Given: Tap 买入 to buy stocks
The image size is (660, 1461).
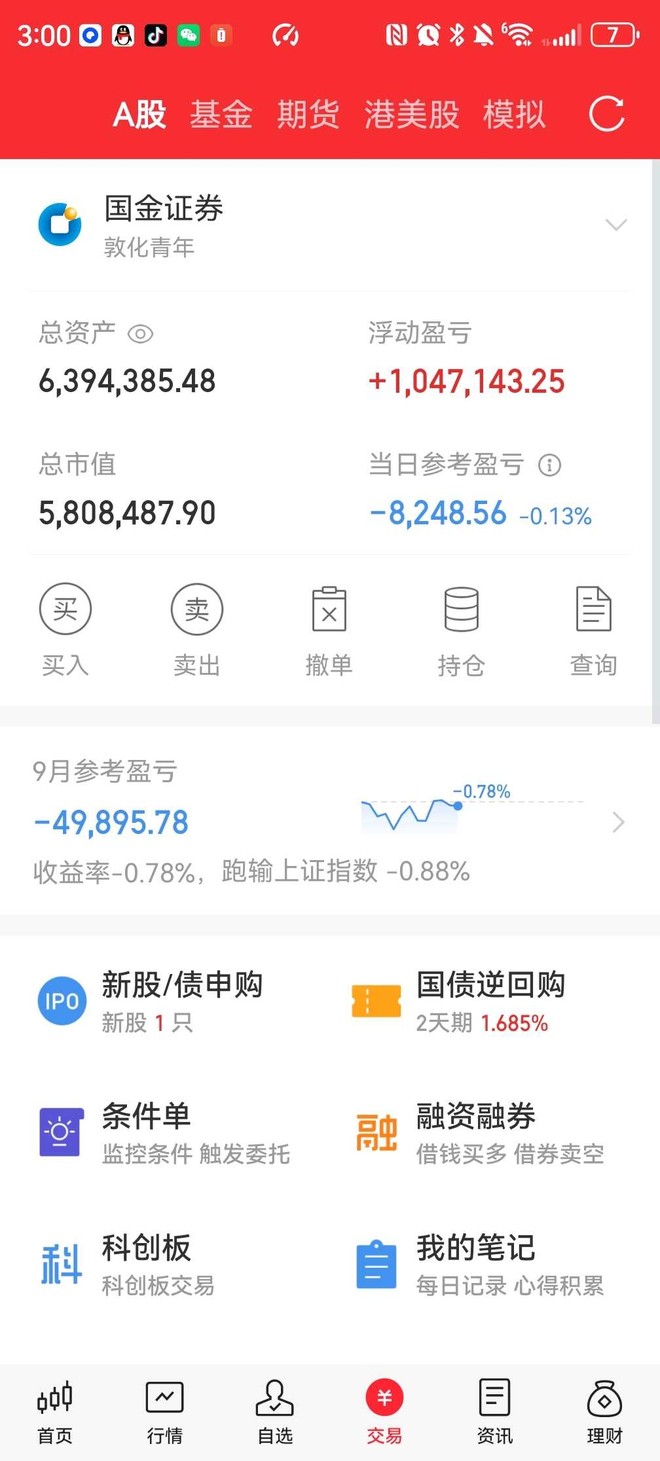Looking at the screenshot, I should [65, 631].
